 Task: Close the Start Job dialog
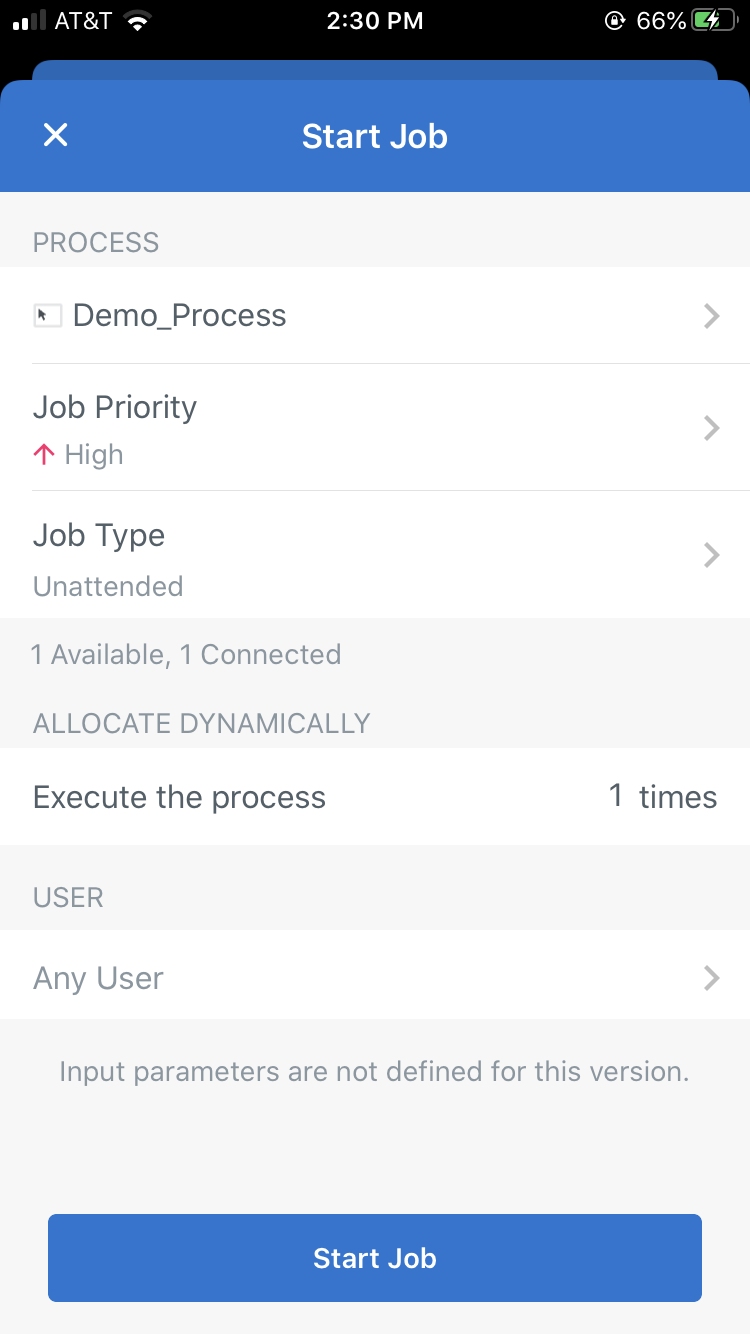[x=55, y=135]
